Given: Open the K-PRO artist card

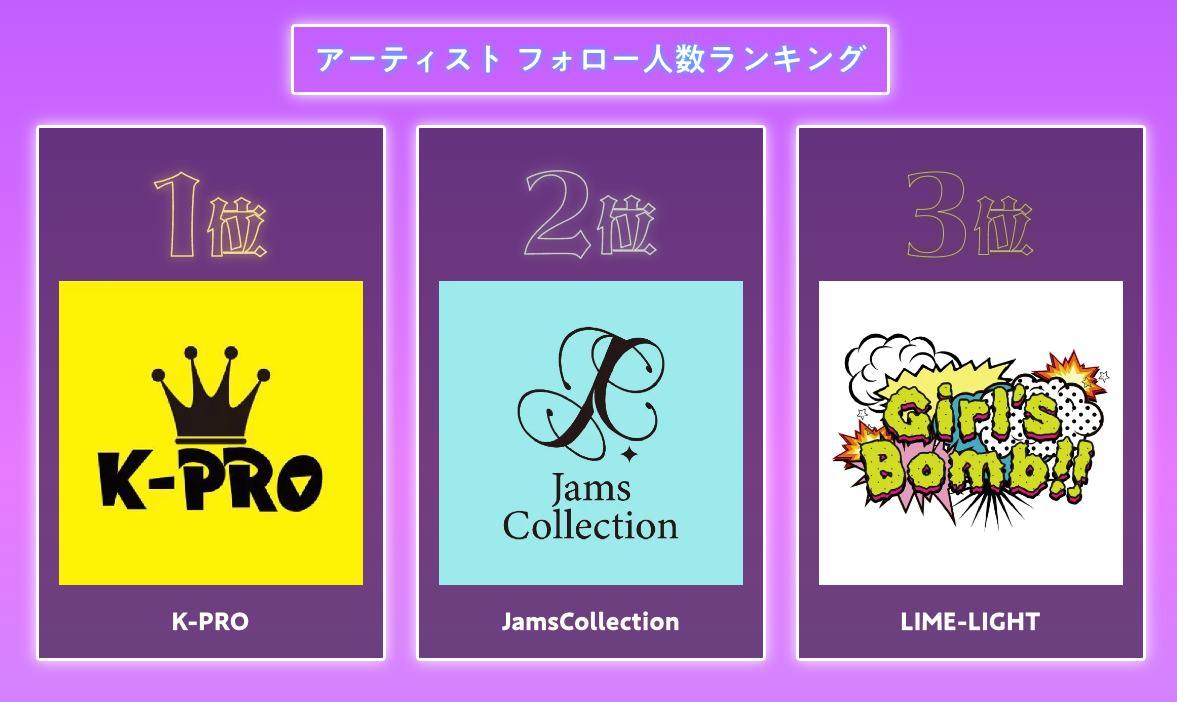Looking at the screenshot, I should click(x=211, y=433).
